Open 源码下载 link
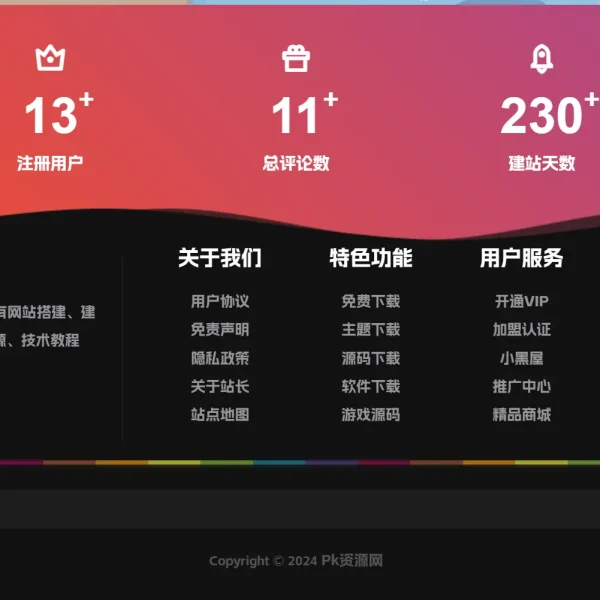The height and width of the screenshot is (600, 600). [370, 358]
